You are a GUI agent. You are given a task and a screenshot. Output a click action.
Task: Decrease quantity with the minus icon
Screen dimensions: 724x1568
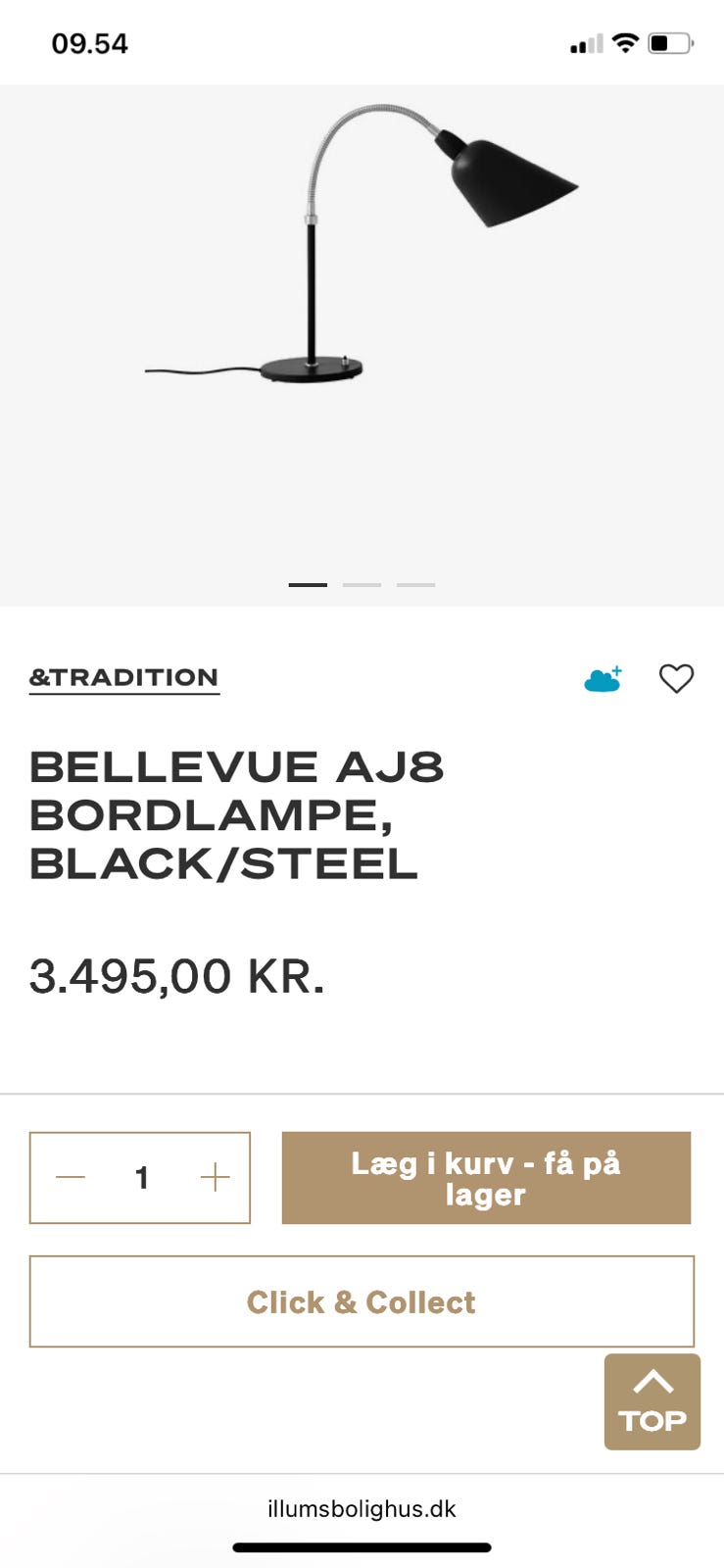70,1178
